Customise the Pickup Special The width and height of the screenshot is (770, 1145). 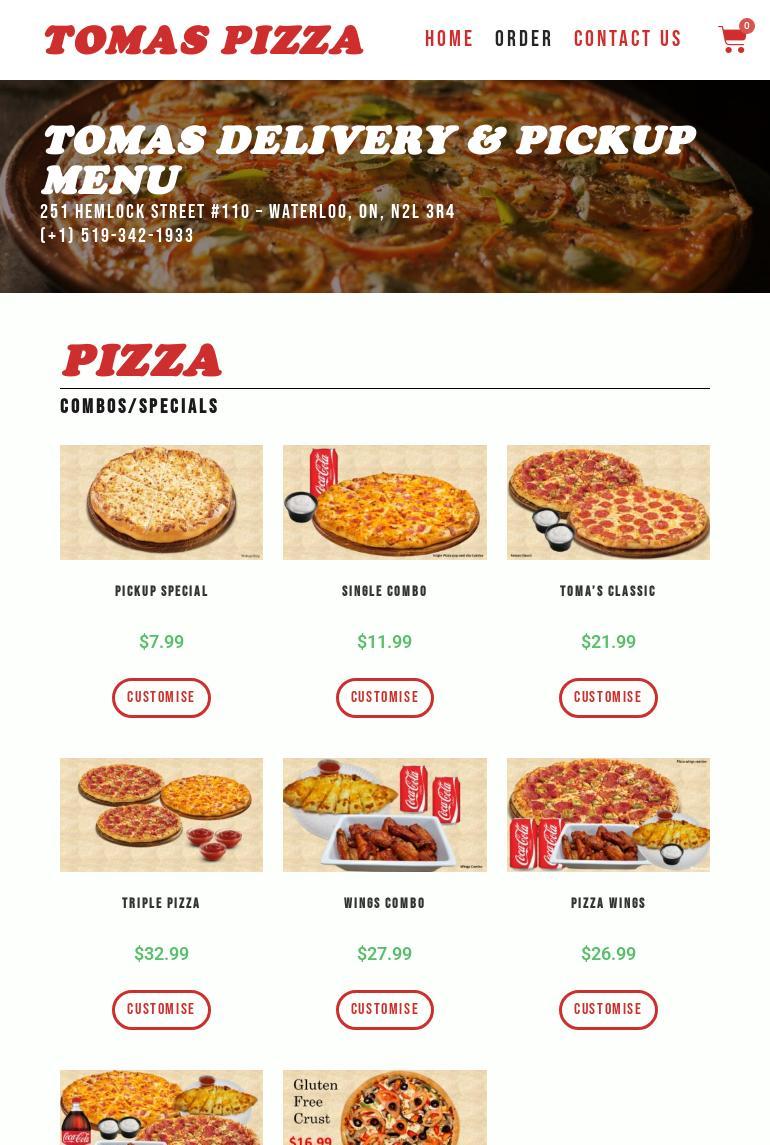coord(161,698)
